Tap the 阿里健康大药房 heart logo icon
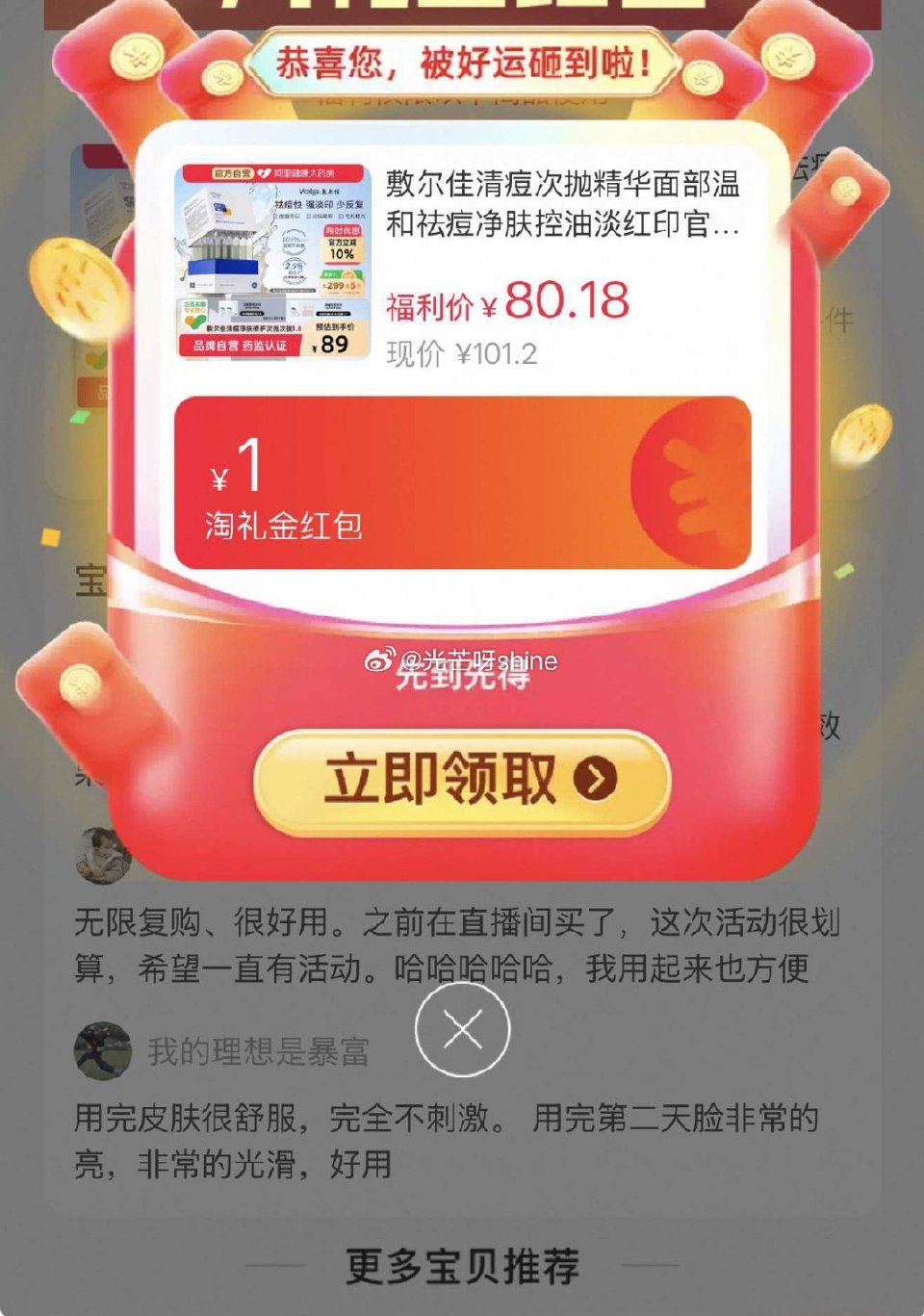Screen dimensions: 924x1316 point(265,173)
